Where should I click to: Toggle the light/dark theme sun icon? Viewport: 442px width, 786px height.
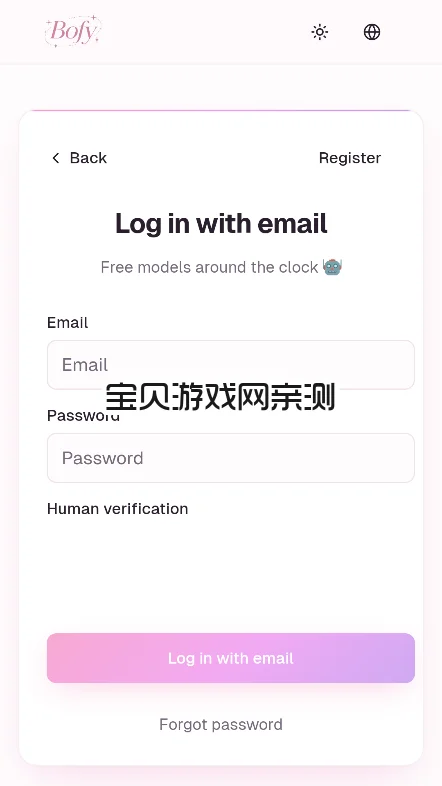tap(320, 32)
